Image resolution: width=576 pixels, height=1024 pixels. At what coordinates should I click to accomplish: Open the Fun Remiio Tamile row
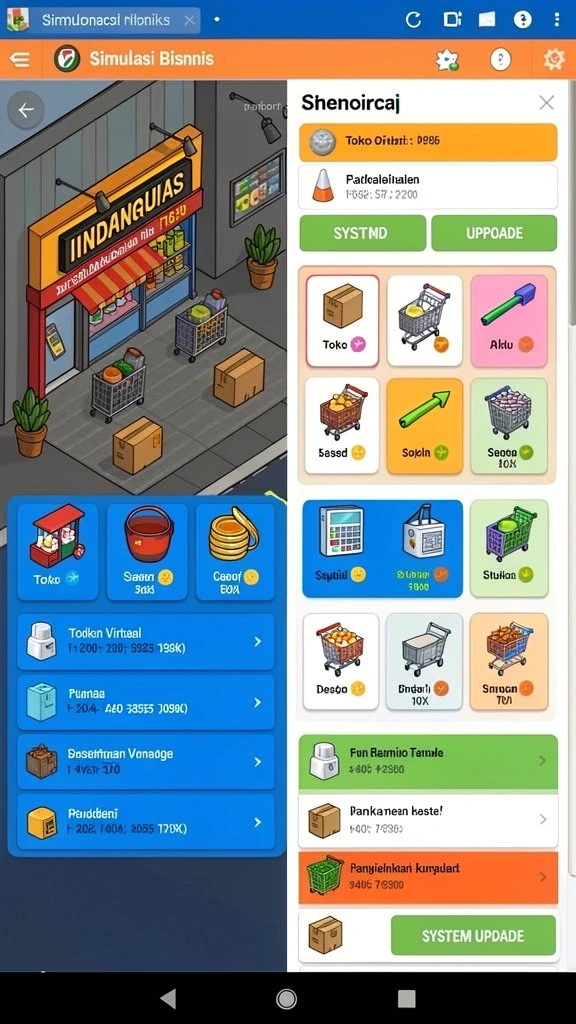pos(428,761)
